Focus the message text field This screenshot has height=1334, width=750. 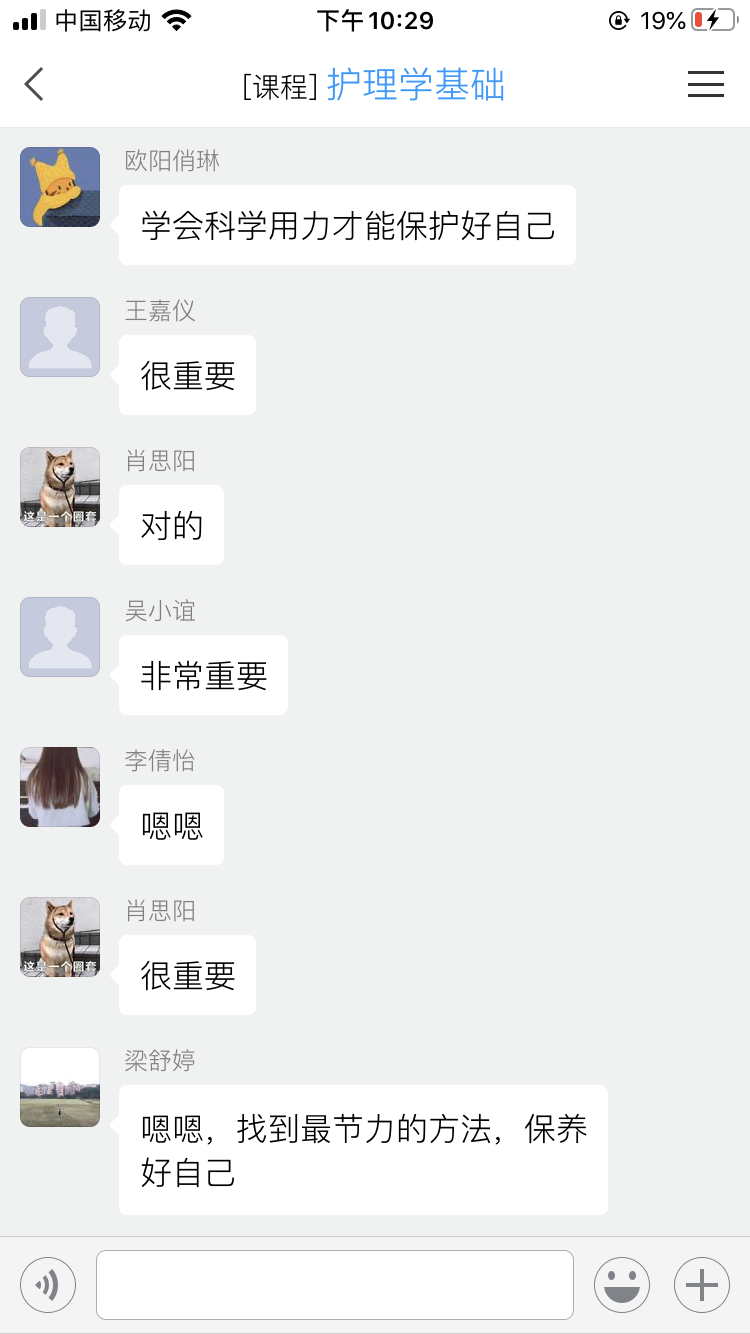[334, 1284]
